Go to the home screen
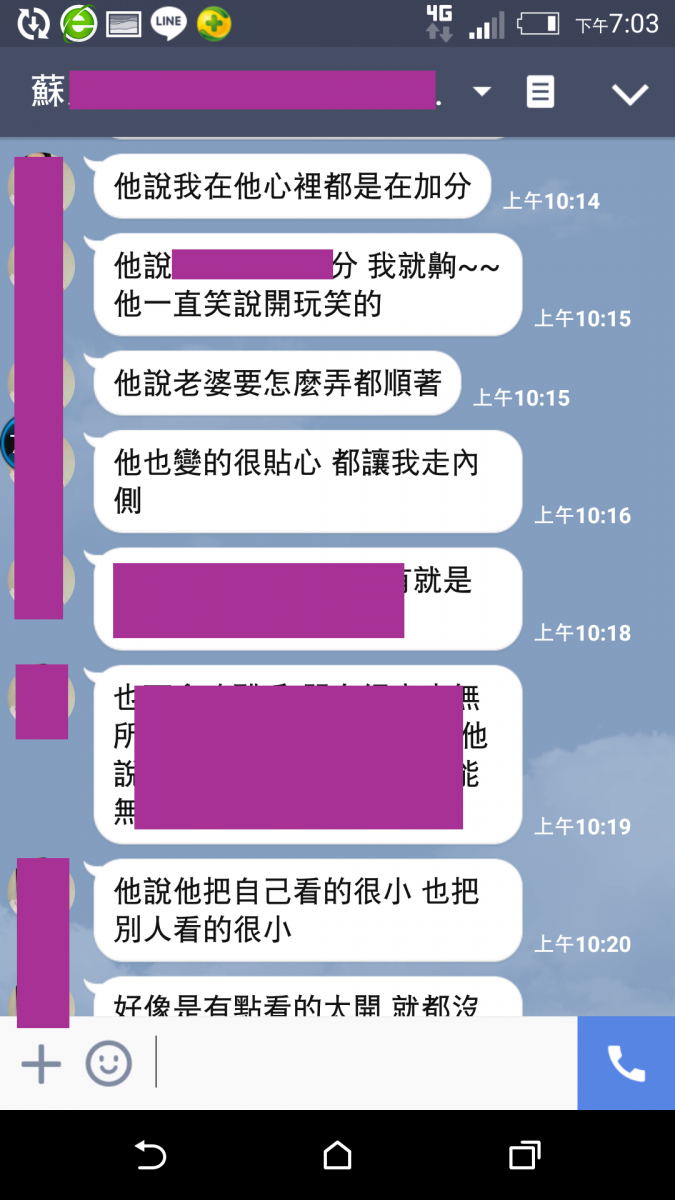This screenshot has width=675, height=1200. click(x=338, y=1155)
